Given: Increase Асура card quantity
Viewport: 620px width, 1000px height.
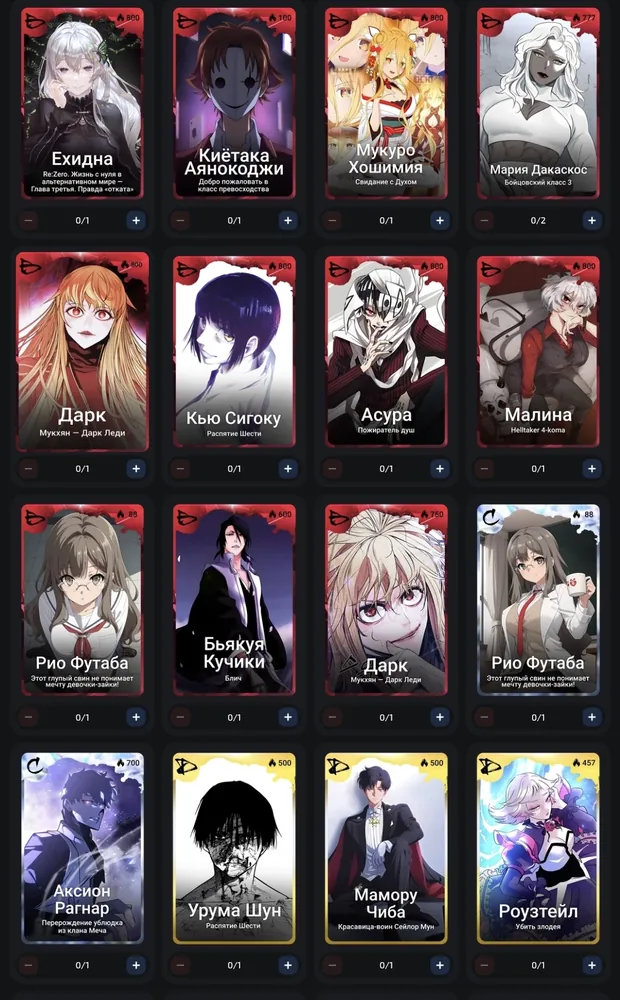Looking at the screenshot, I should (439, 468).
